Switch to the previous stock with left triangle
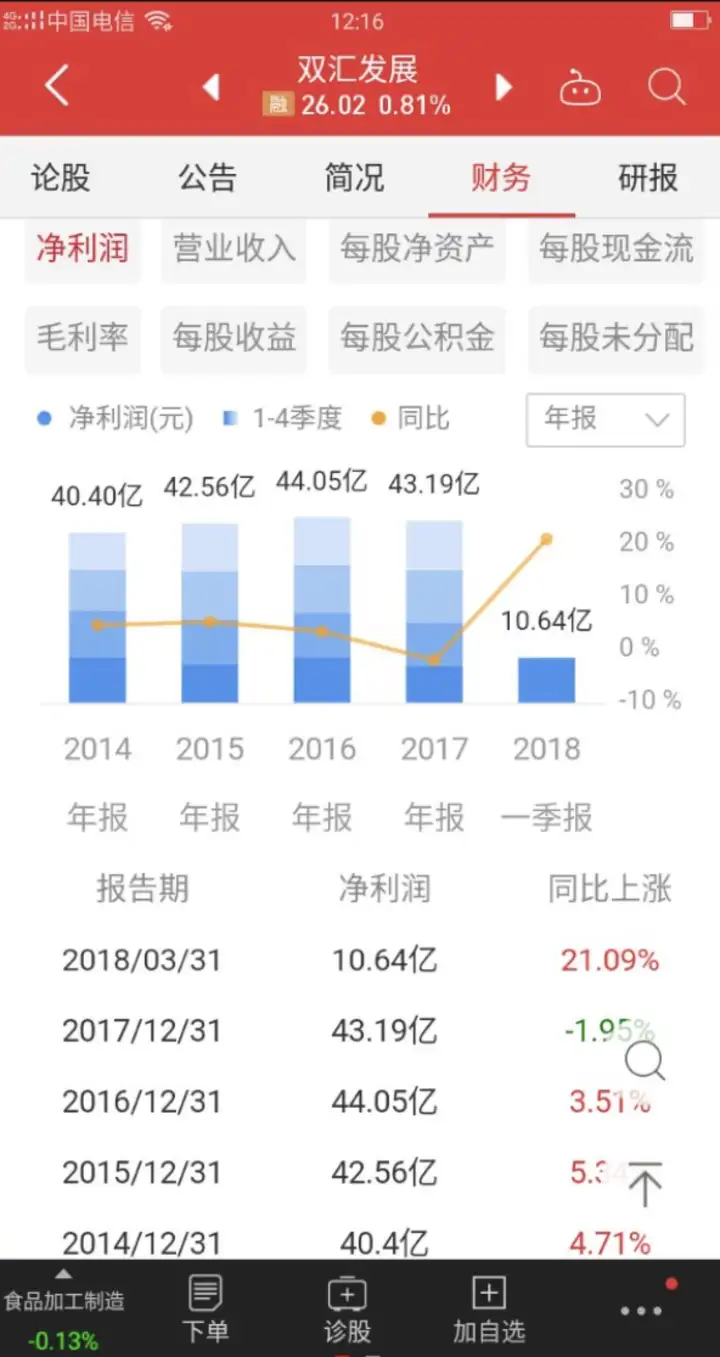 pyautogui.click(x=210, y=87)
